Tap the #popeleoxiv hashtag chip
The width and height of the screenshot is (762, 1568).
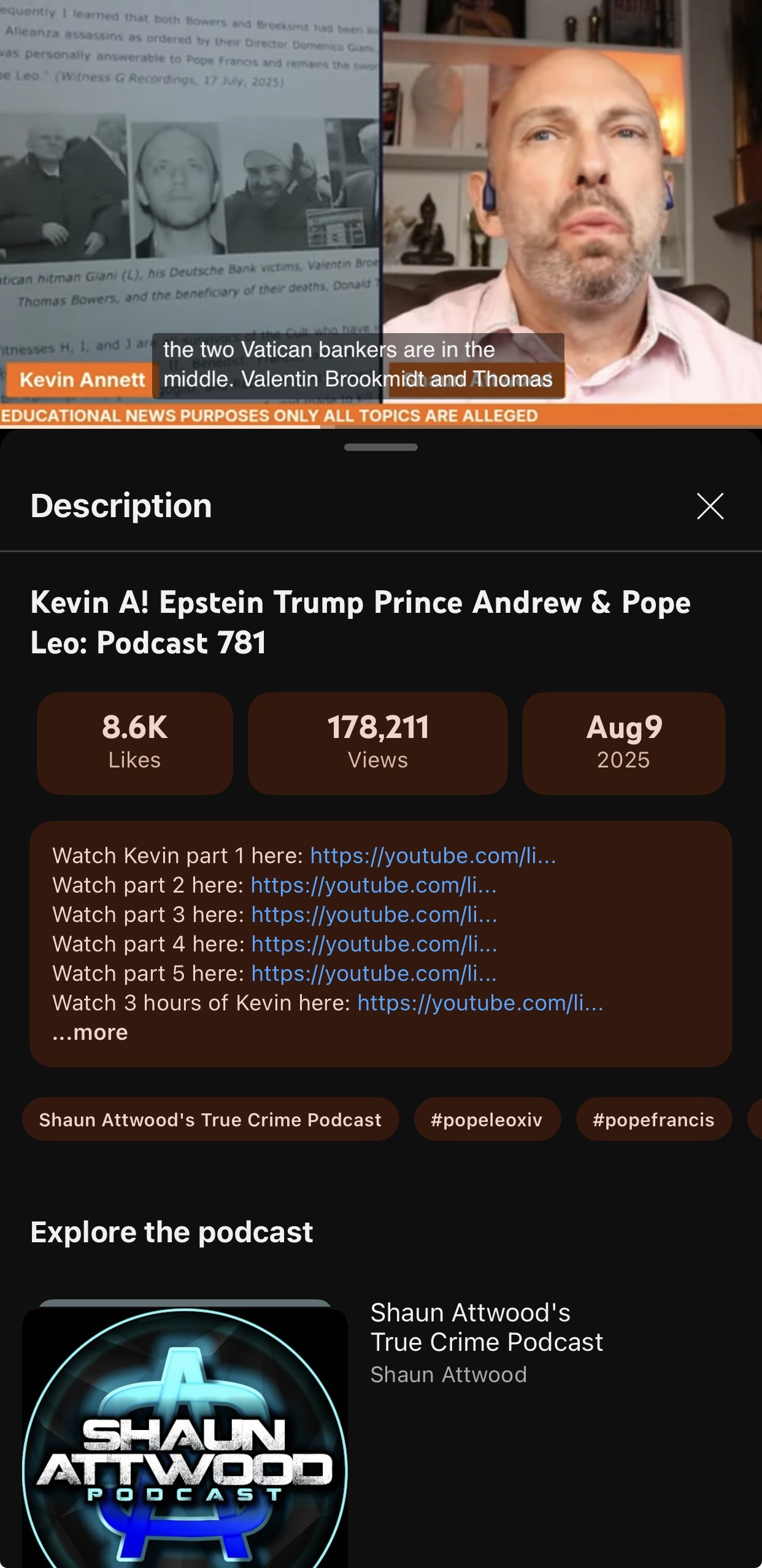(x=487, y=1120)
